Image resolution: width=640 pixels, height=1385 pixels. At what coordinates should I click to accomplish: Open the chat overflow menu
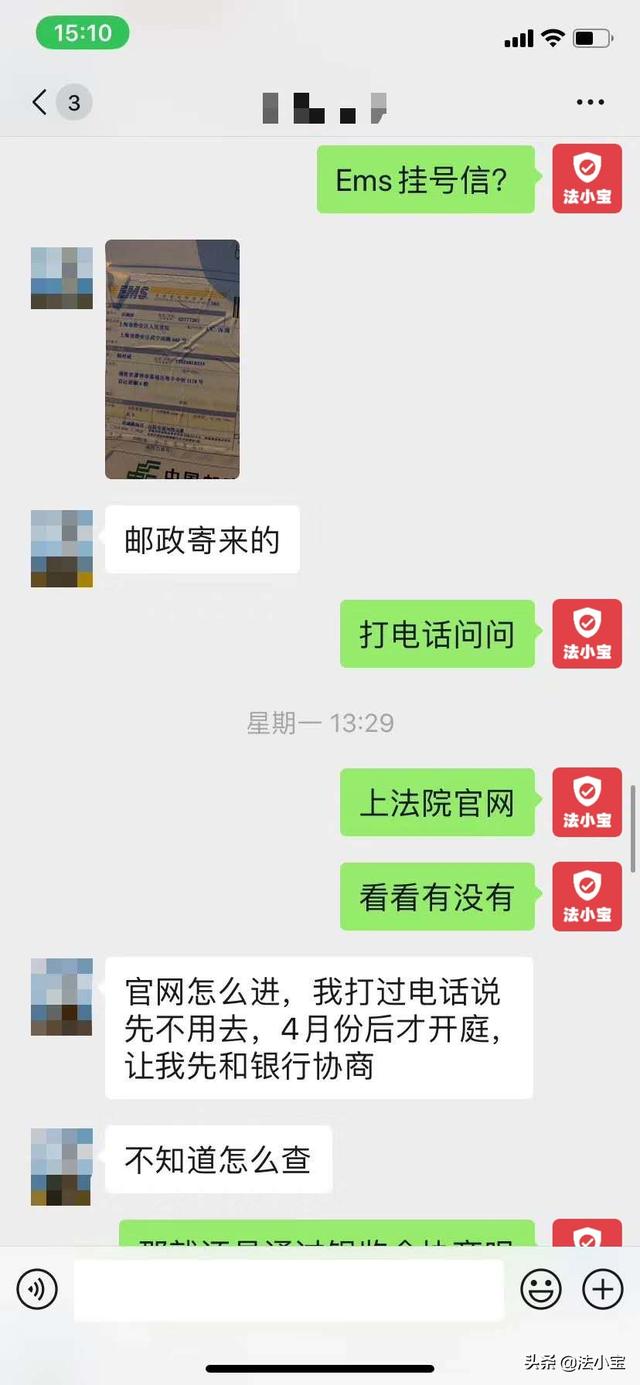coord(590,102)
